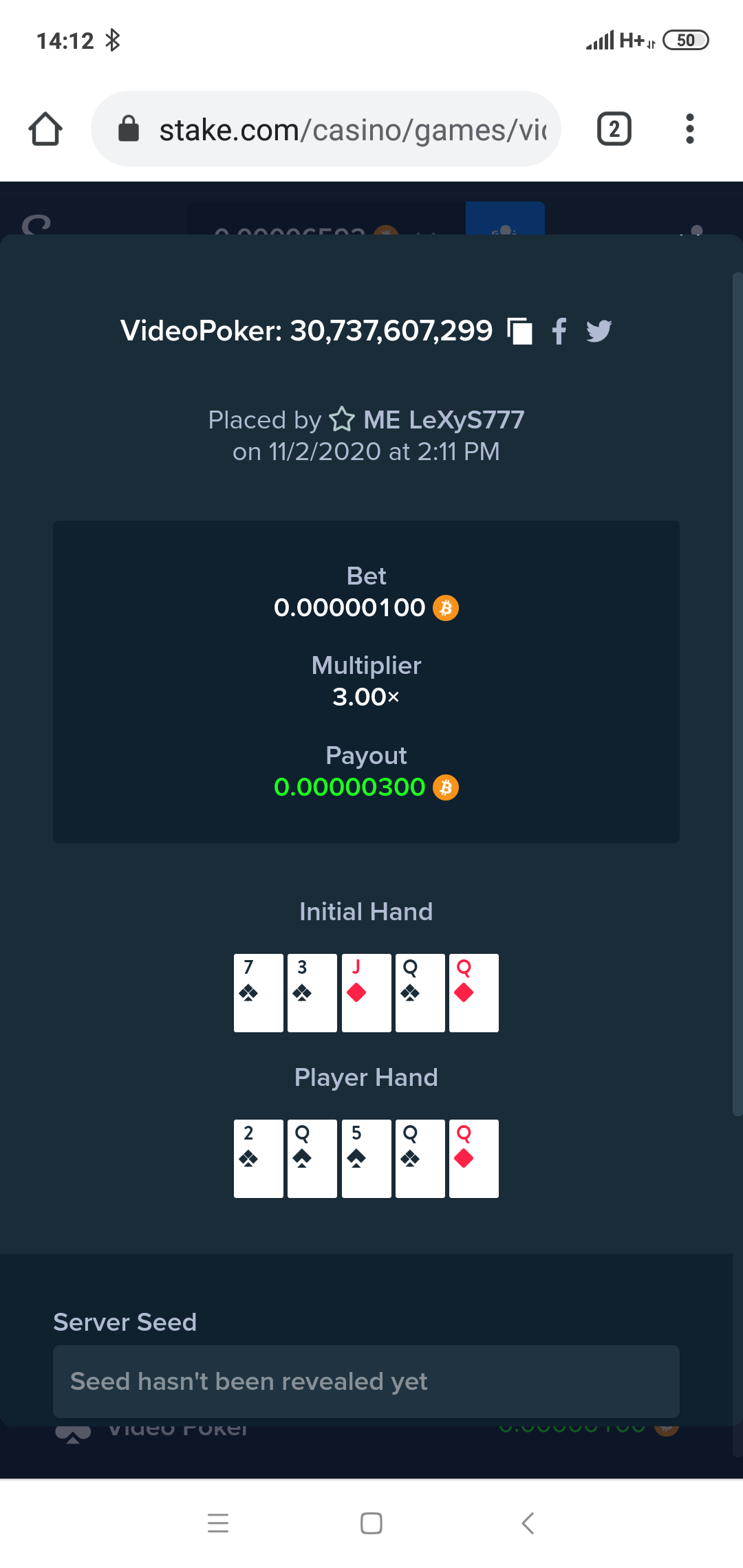Image resolution: width=743 pixels, height=1568 pixels.
Task: Share the bet on Facebook
Action: tap(559, 331)
